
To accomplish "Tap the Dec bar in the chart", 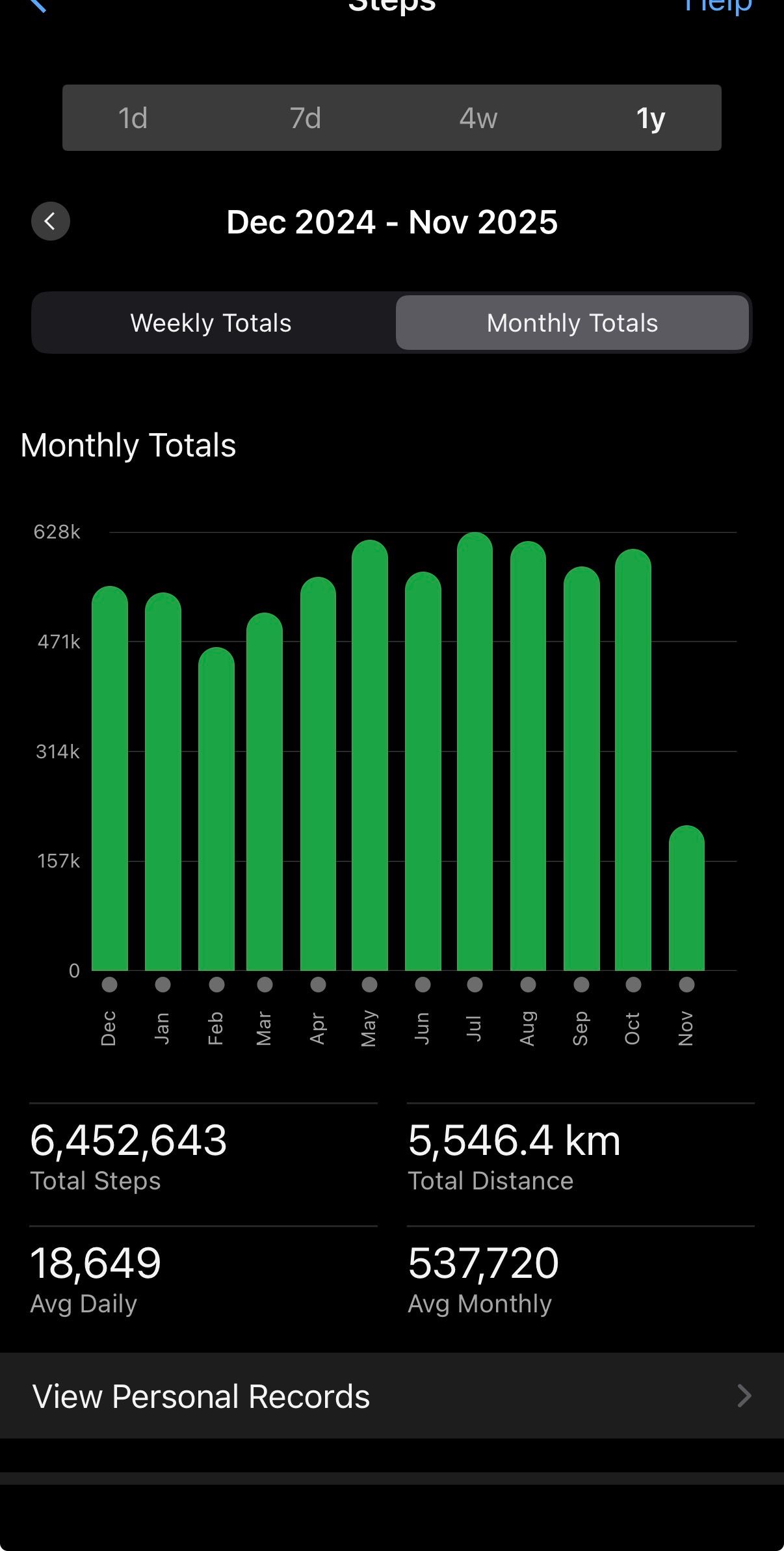I will click(109, 780).
